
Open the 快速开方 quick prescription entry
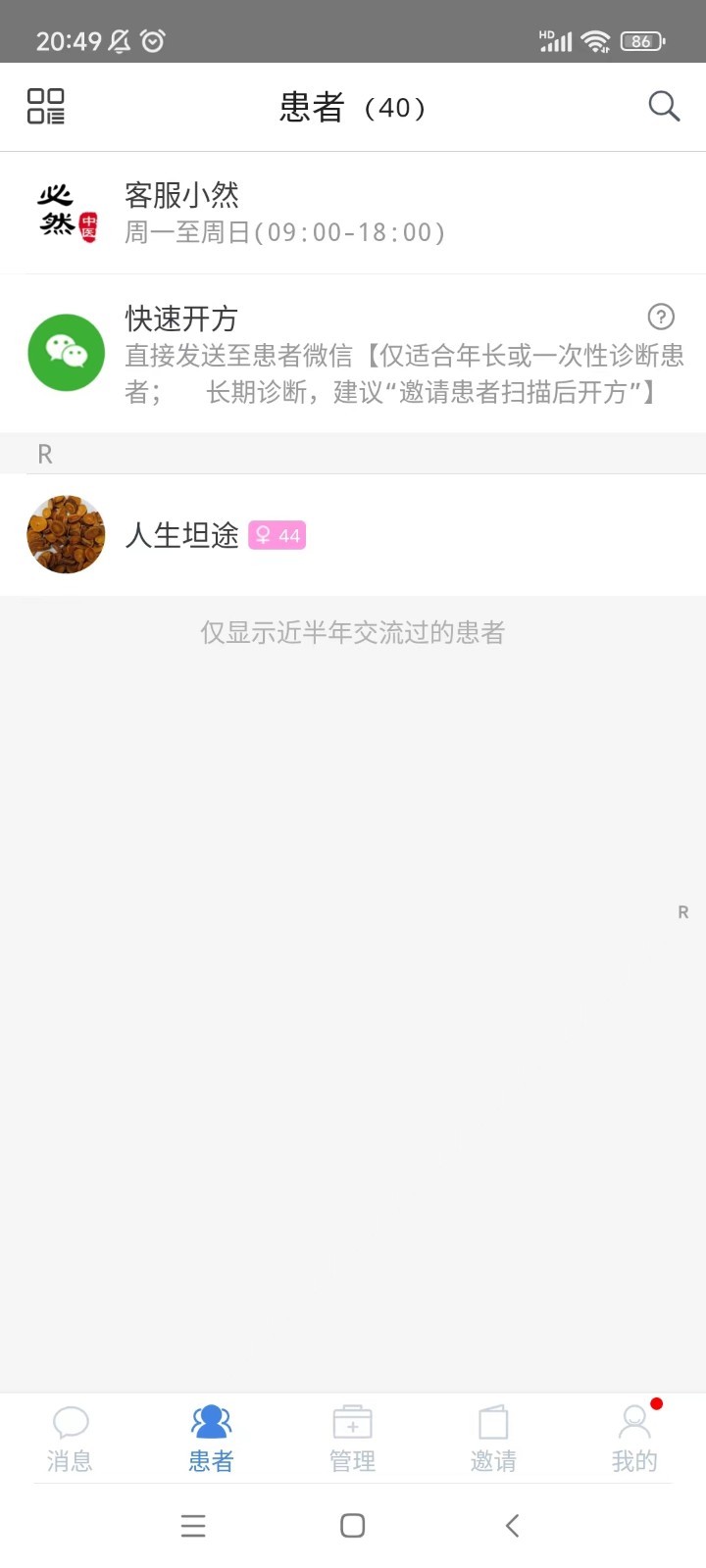353,353
